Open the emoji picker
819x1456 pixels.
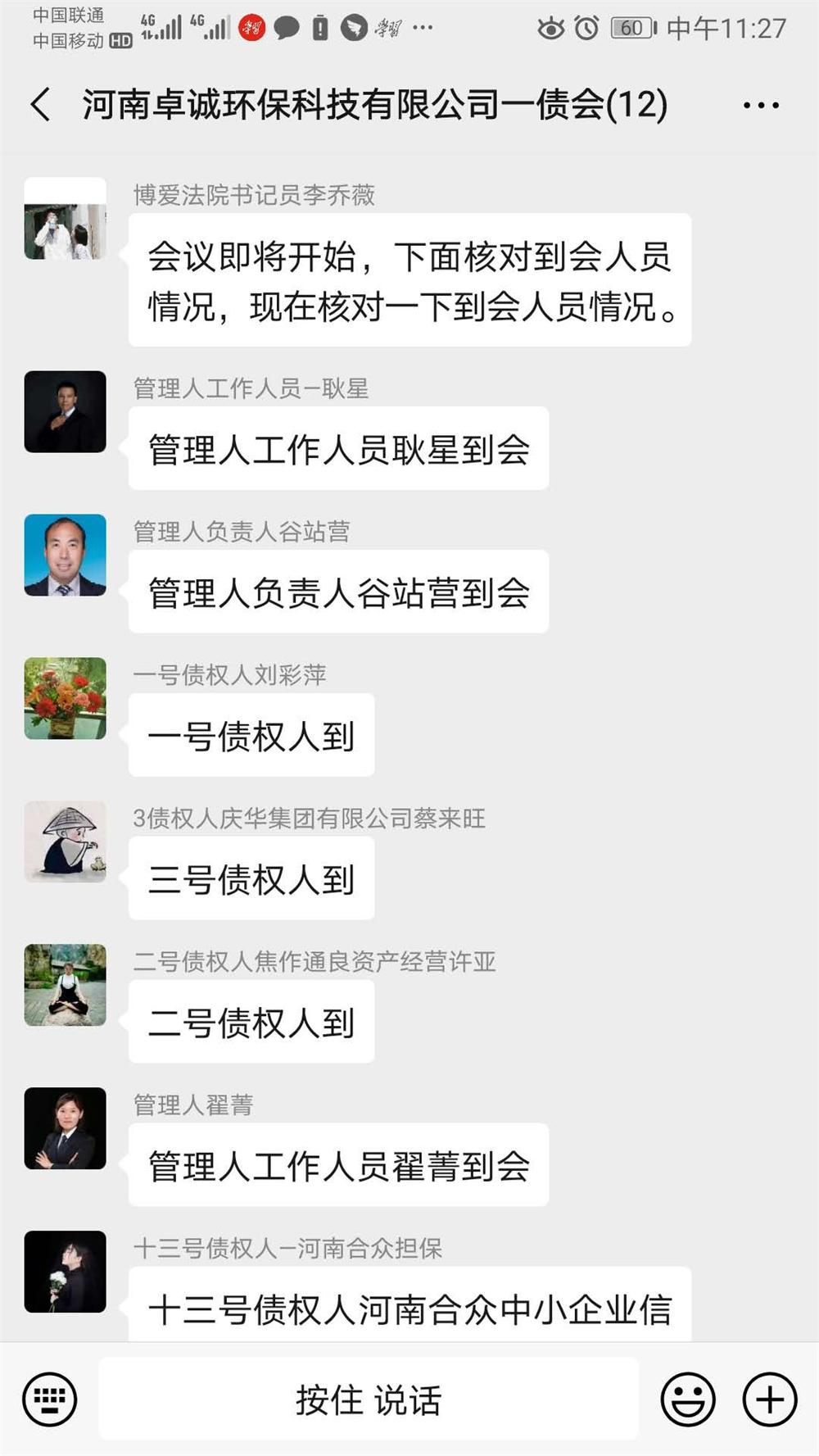pyautogui.click(x=687, y=1399)
